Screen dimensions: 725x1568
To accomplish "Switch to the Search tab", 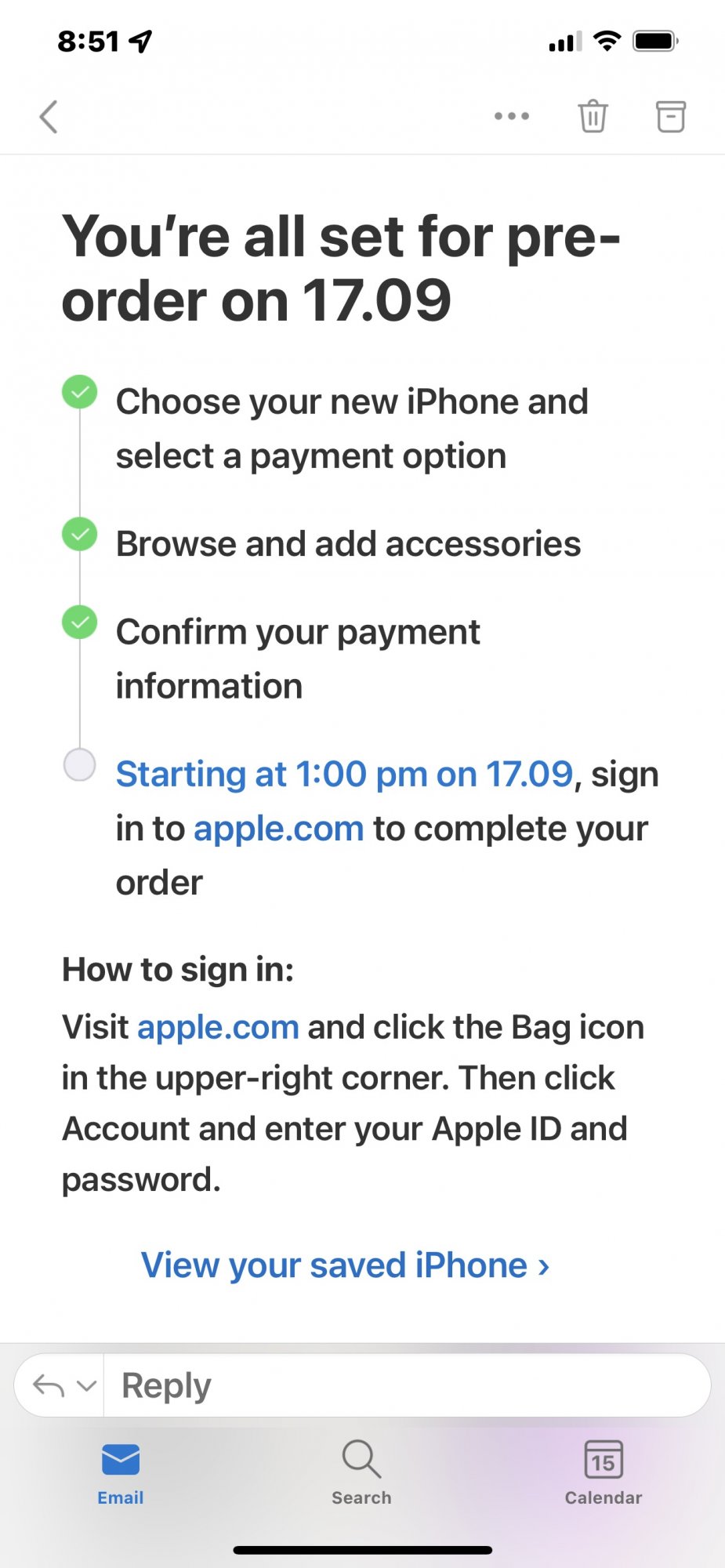I will (x=361, y=1473).
